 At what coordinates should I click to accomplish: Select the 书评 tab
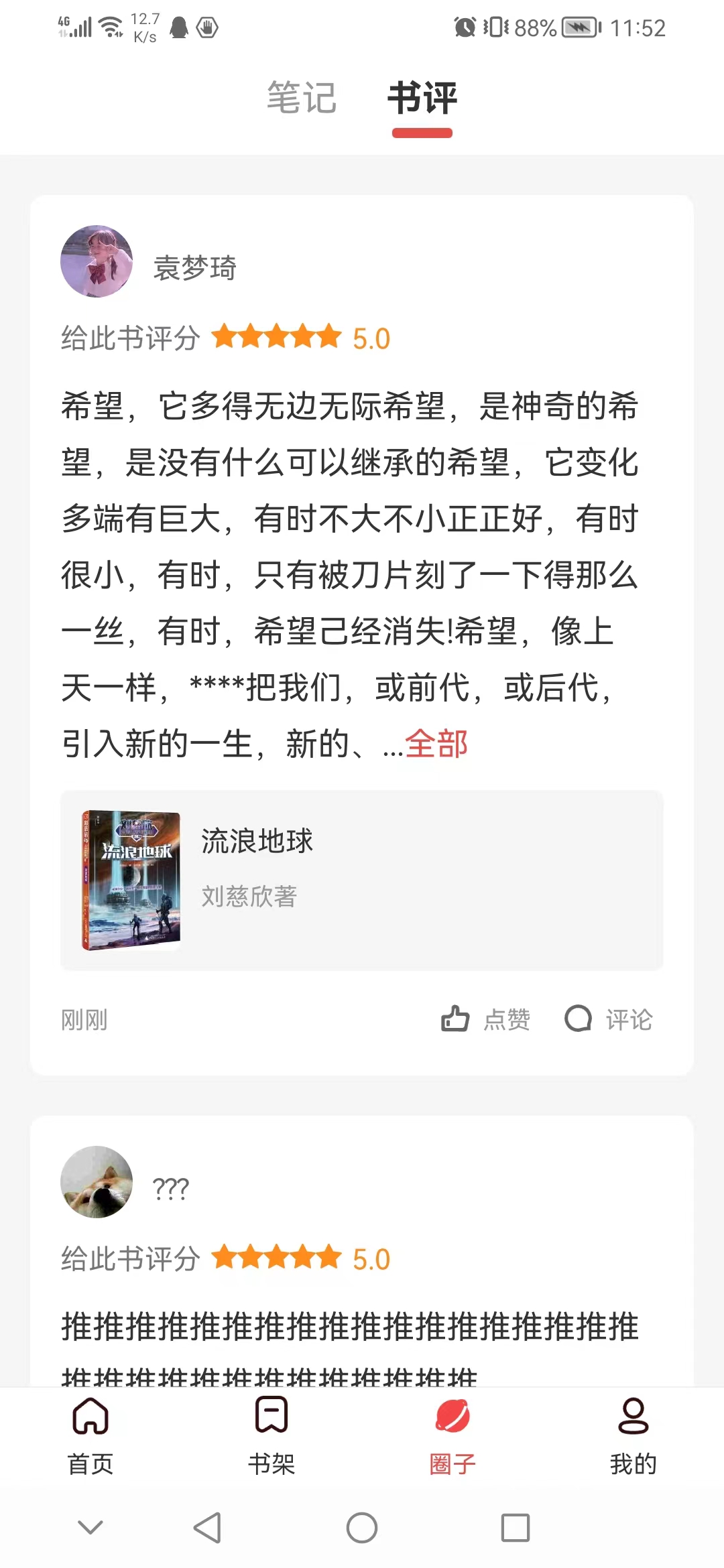pos(422,98)
